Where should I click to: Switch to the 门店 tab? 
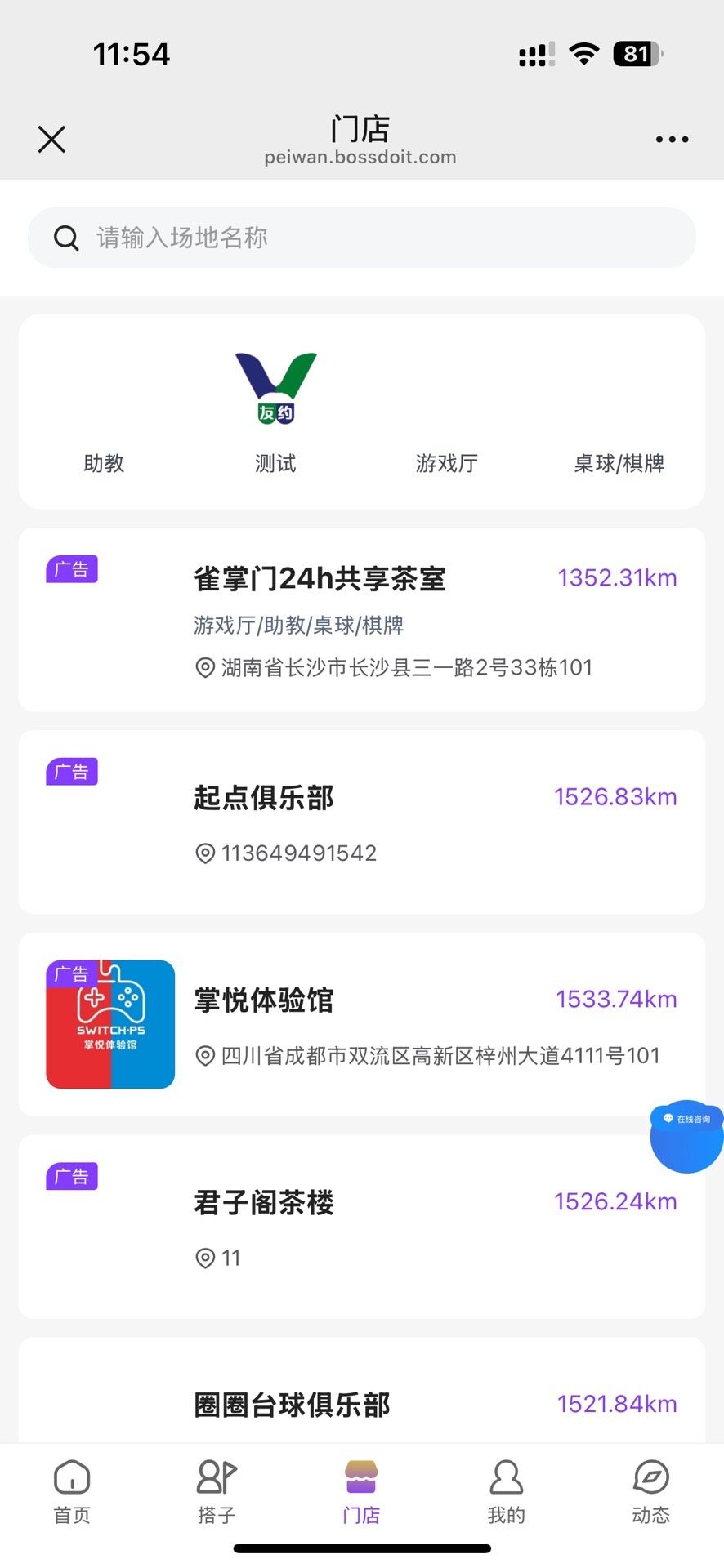pyautogui.click(x=361, y=1491)
